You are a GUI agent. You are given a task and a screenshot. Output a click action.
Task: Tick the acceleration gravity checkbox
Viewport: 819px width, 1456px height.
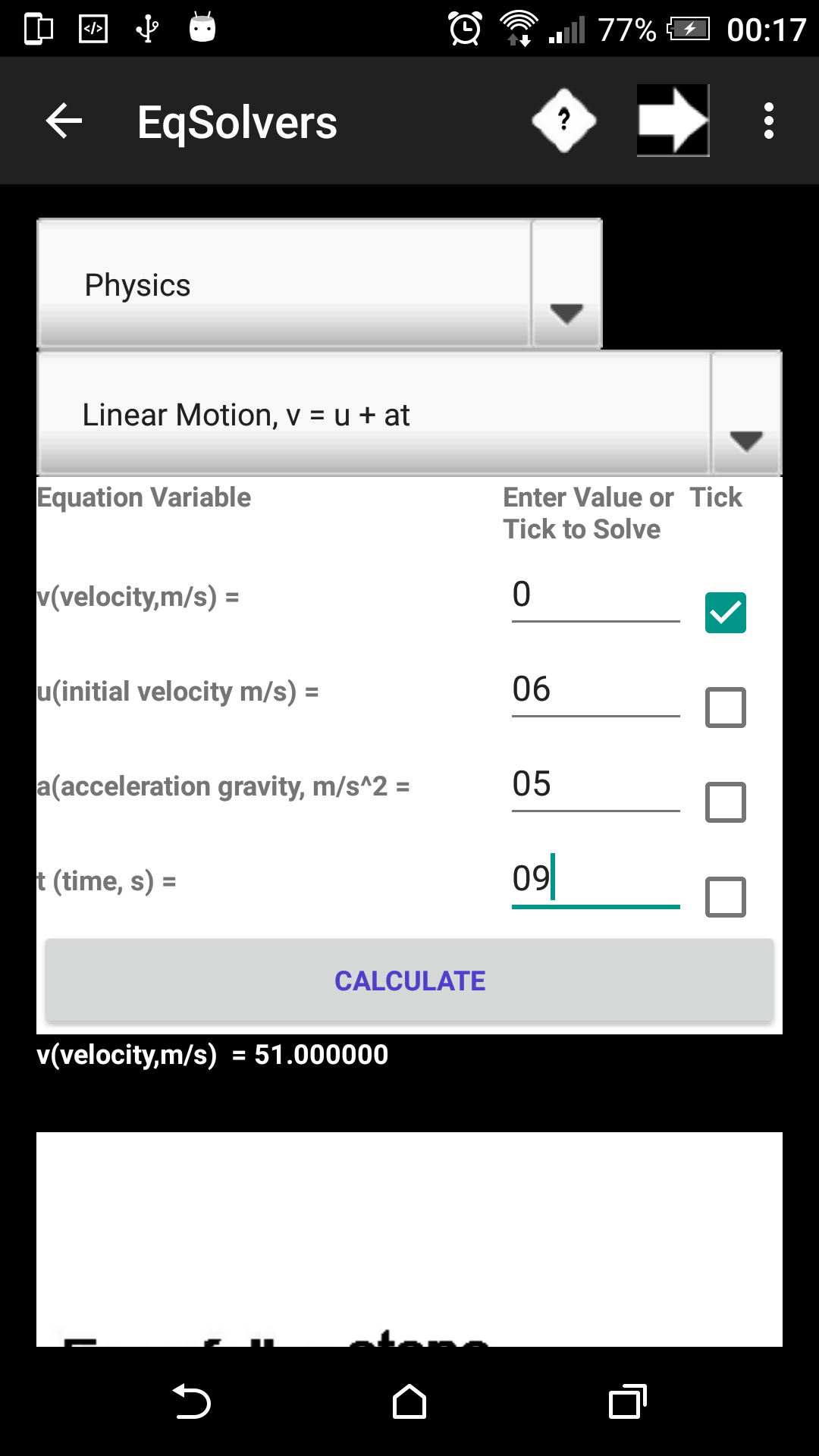point(725,802)
